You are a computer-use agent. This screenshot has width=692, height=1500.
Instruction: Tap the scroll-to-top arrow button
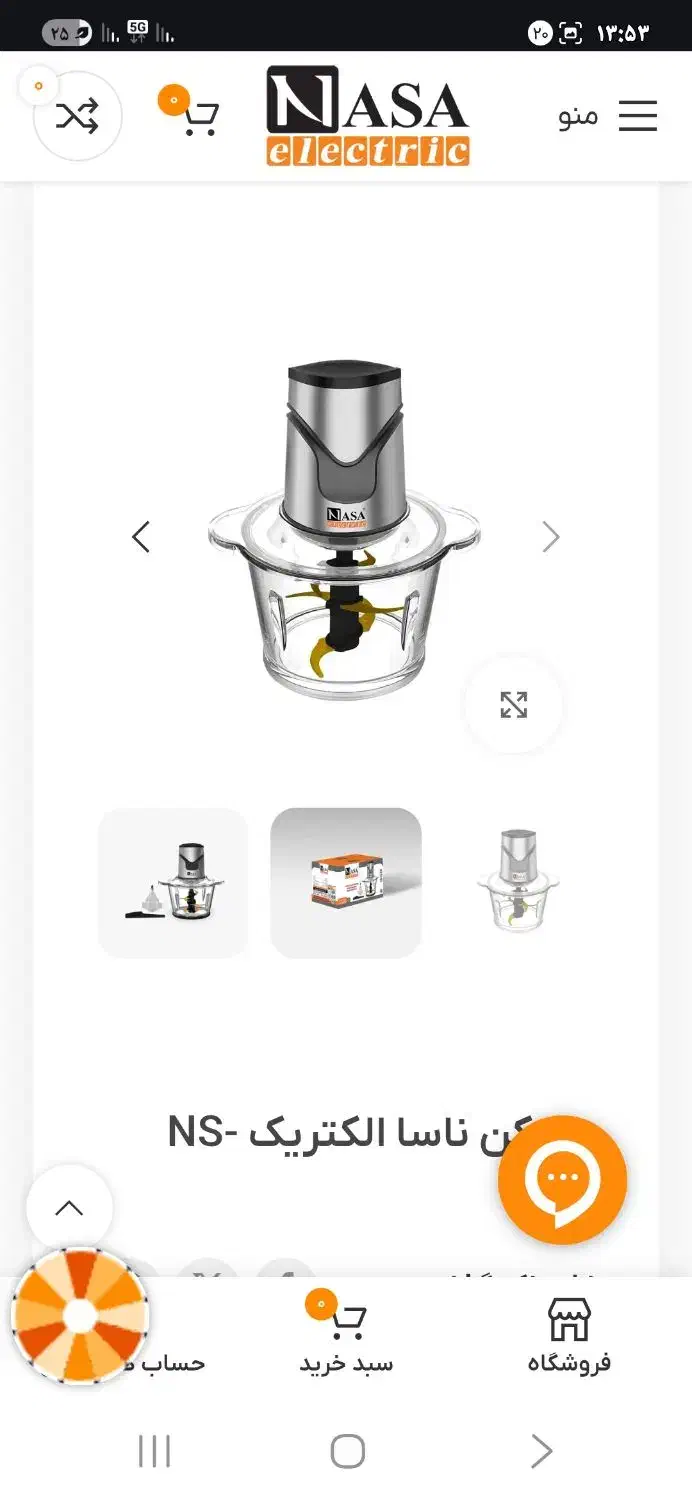pos(69,1208)
